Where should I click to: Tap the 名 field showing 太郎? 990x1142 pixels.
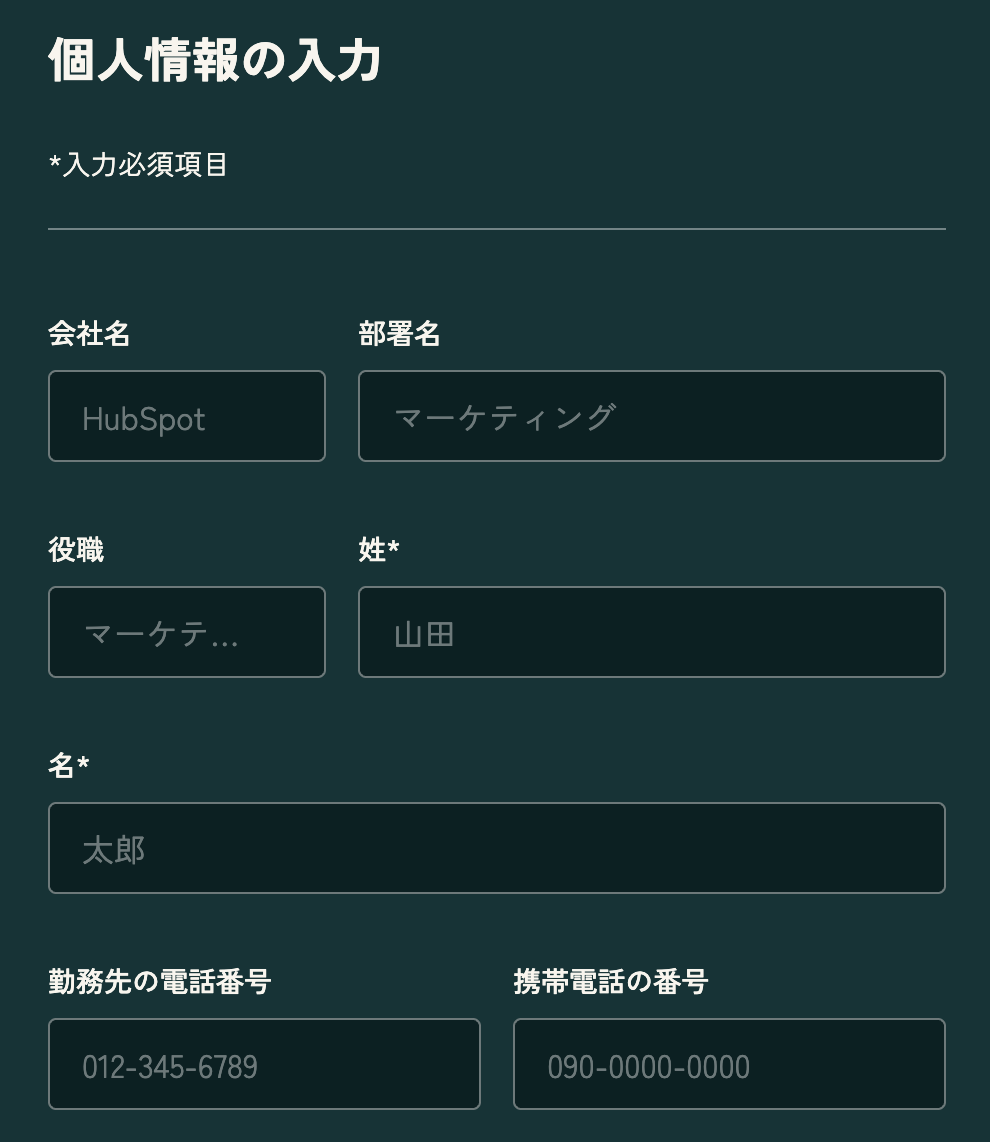coord(496,848)
